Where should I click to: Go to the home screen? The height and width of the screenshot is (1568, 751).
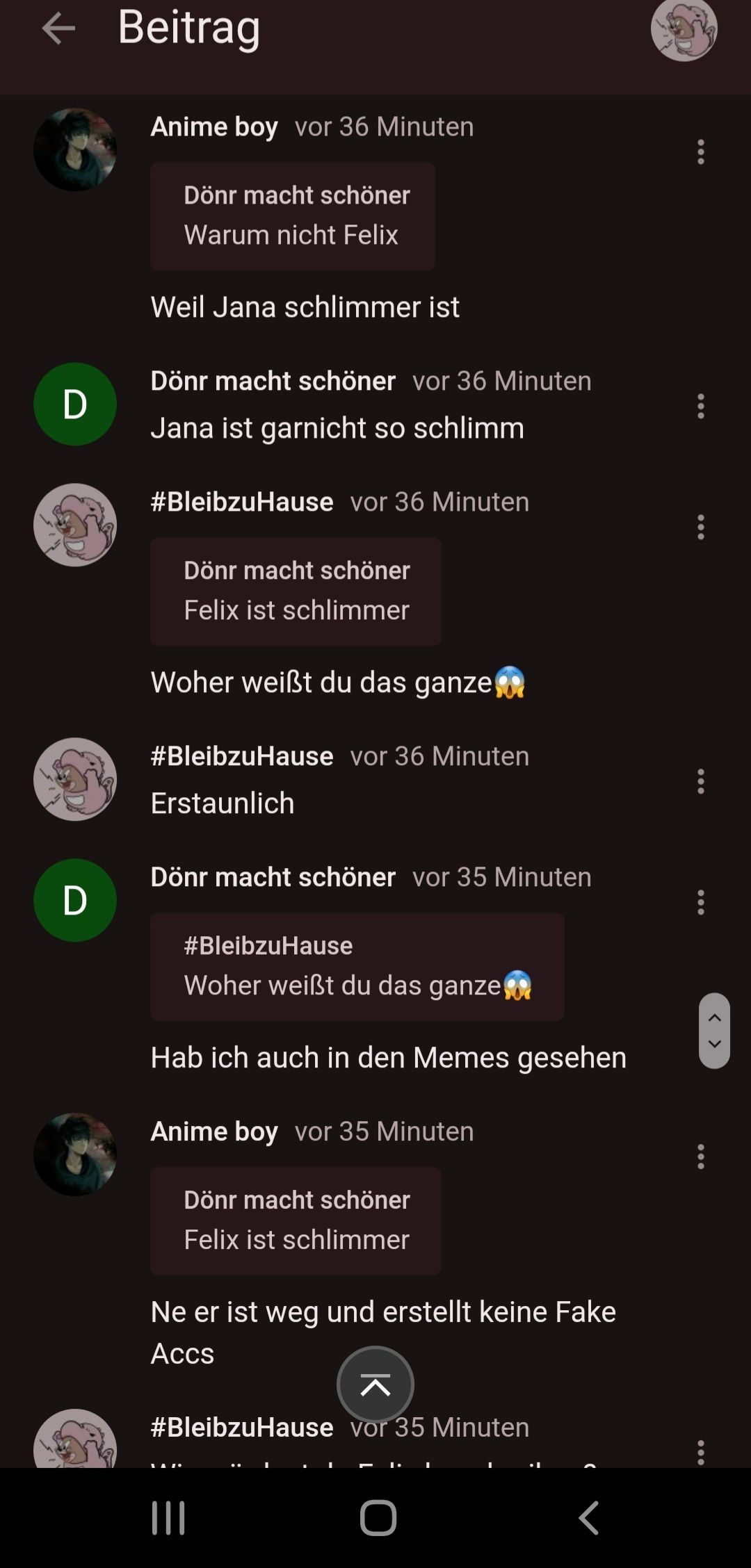pyautogui.click(x=378, y=1518)
